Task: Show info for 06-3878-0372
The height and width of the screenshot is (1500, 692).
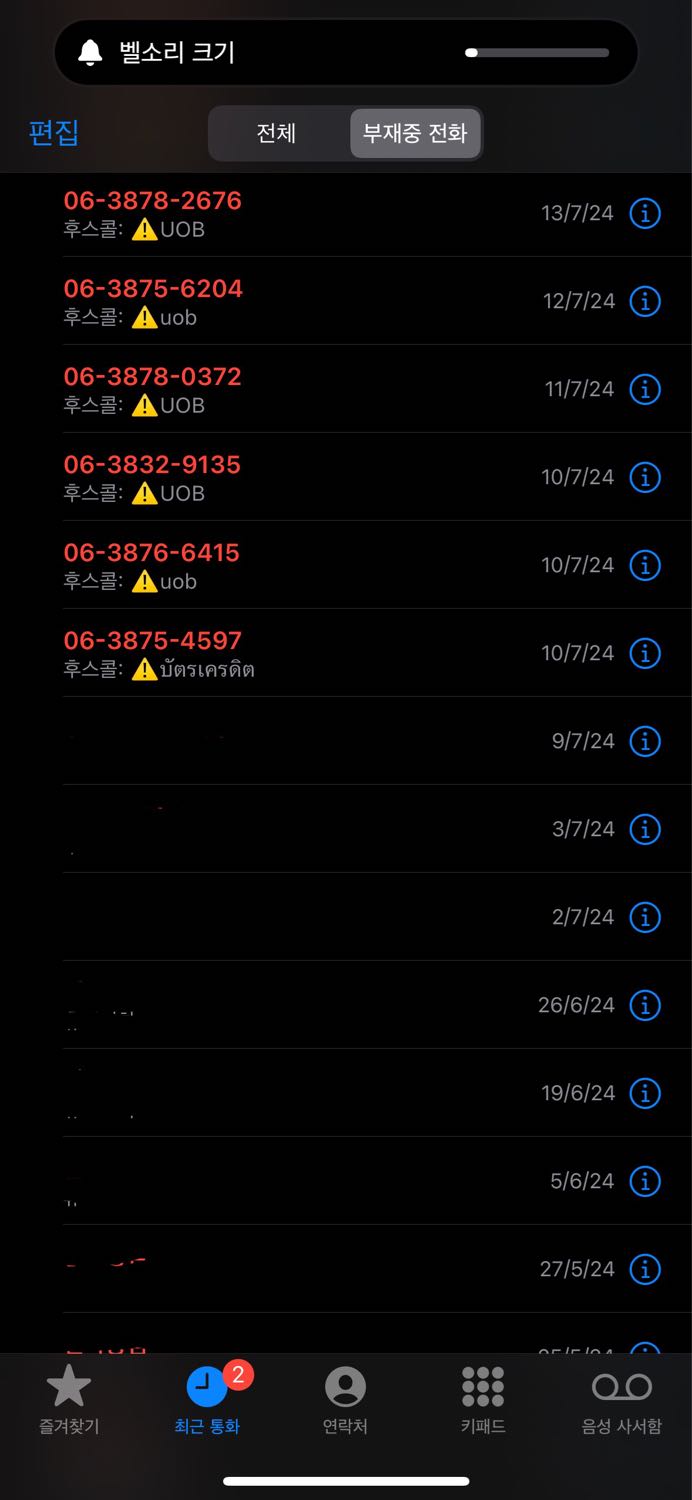Action: tap(645, 389)
